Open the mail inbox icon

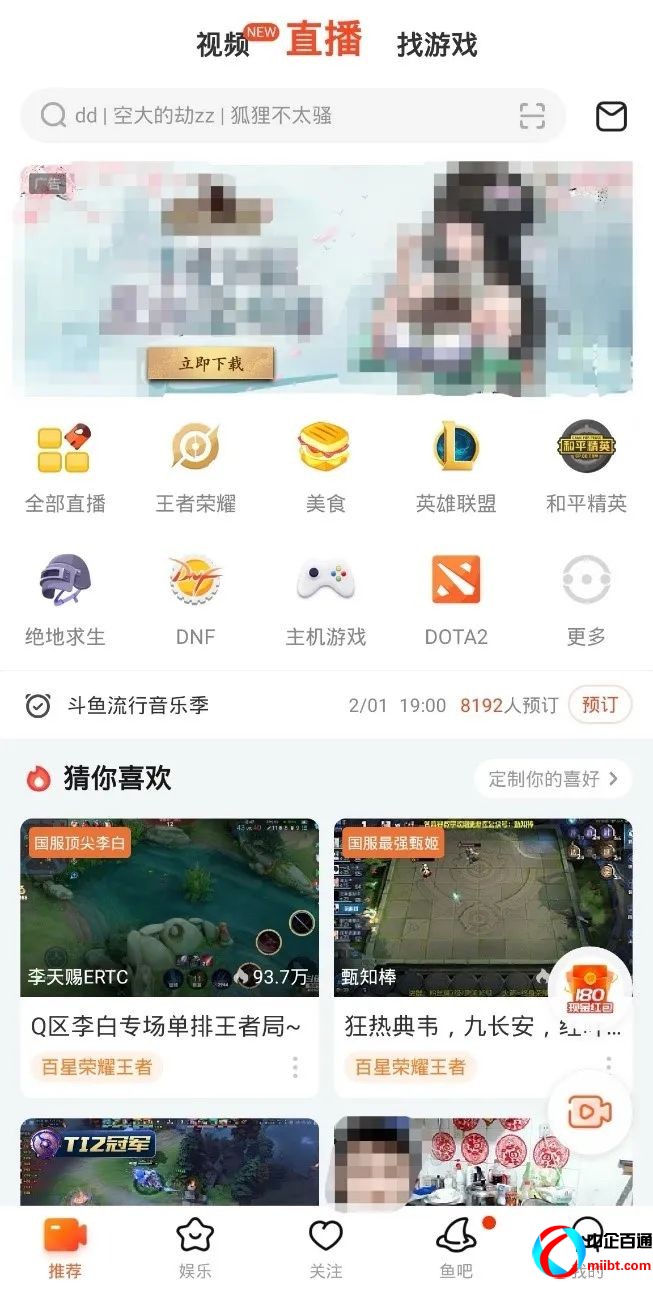(x=611, y=116)
